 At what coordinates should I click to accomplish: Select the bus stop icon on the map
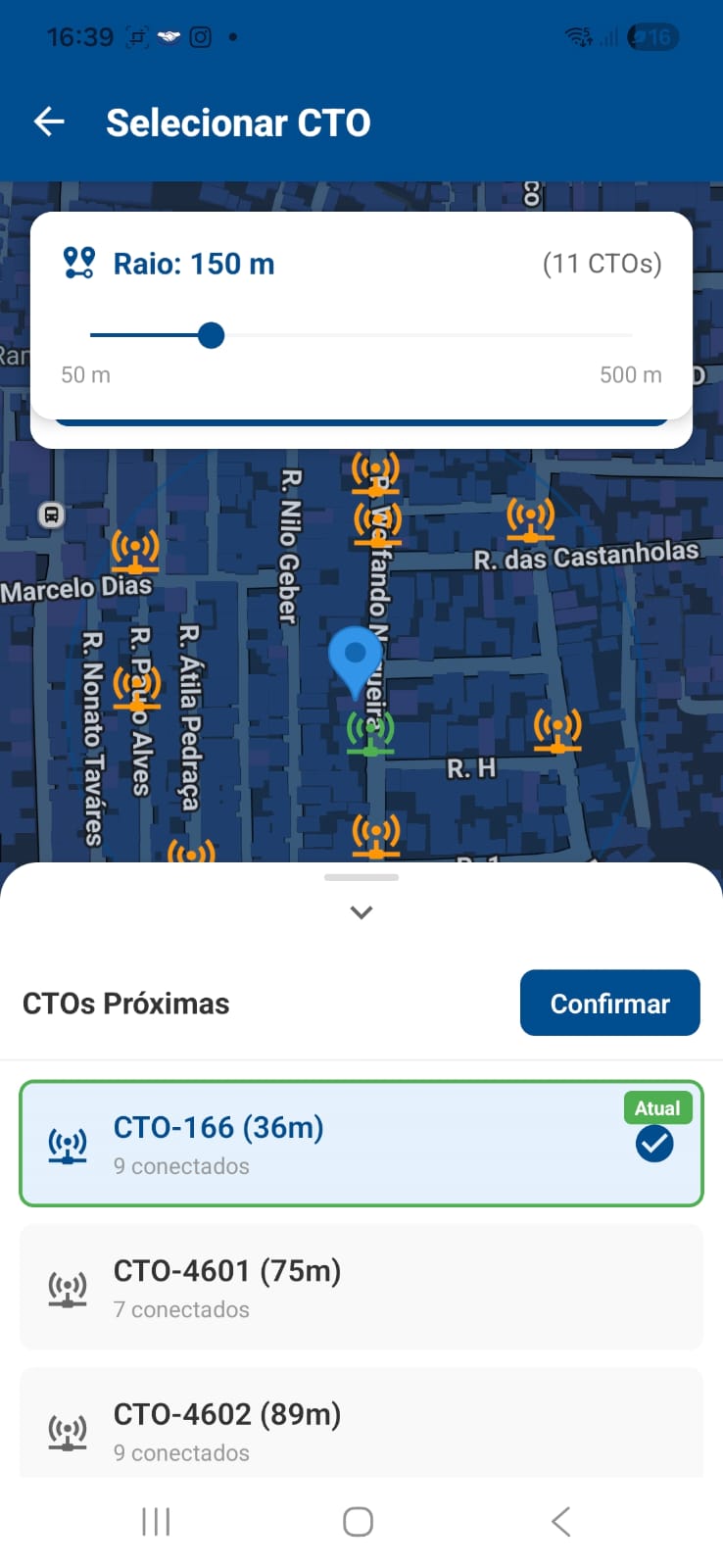pyautogui.click(x=51, y=514)
